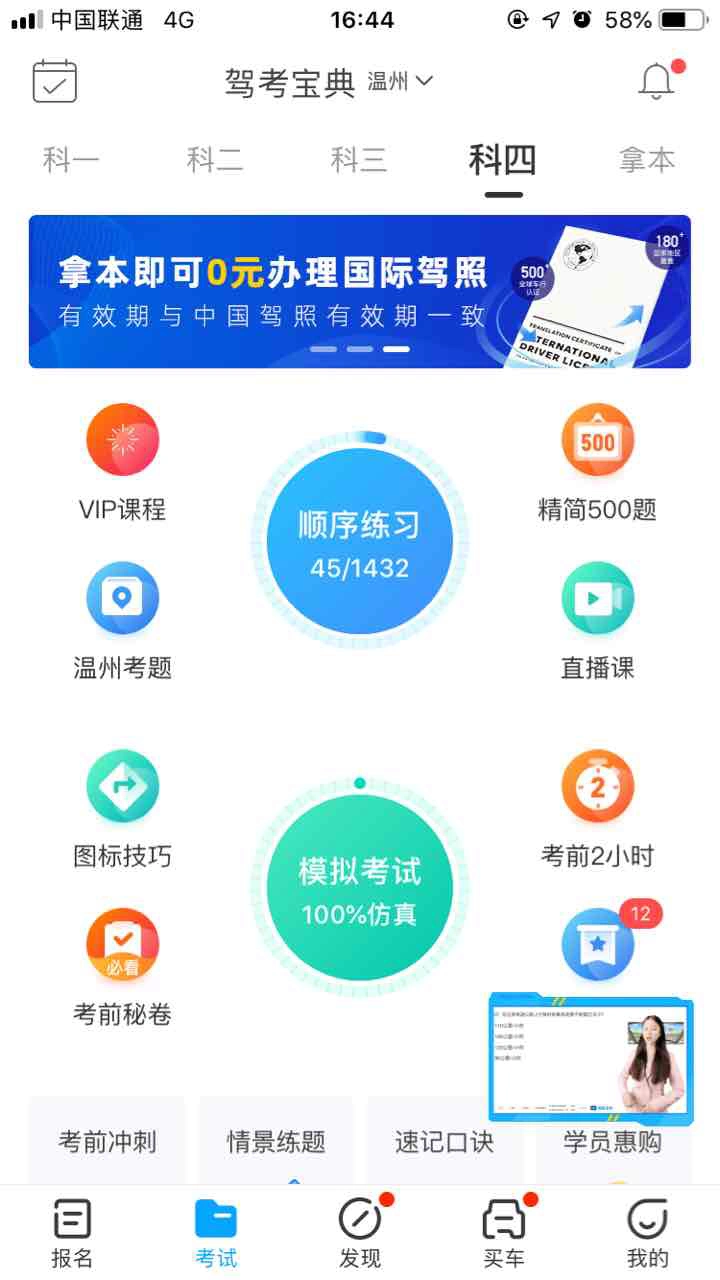Open the international driver license banner

(x=359, y=291)
